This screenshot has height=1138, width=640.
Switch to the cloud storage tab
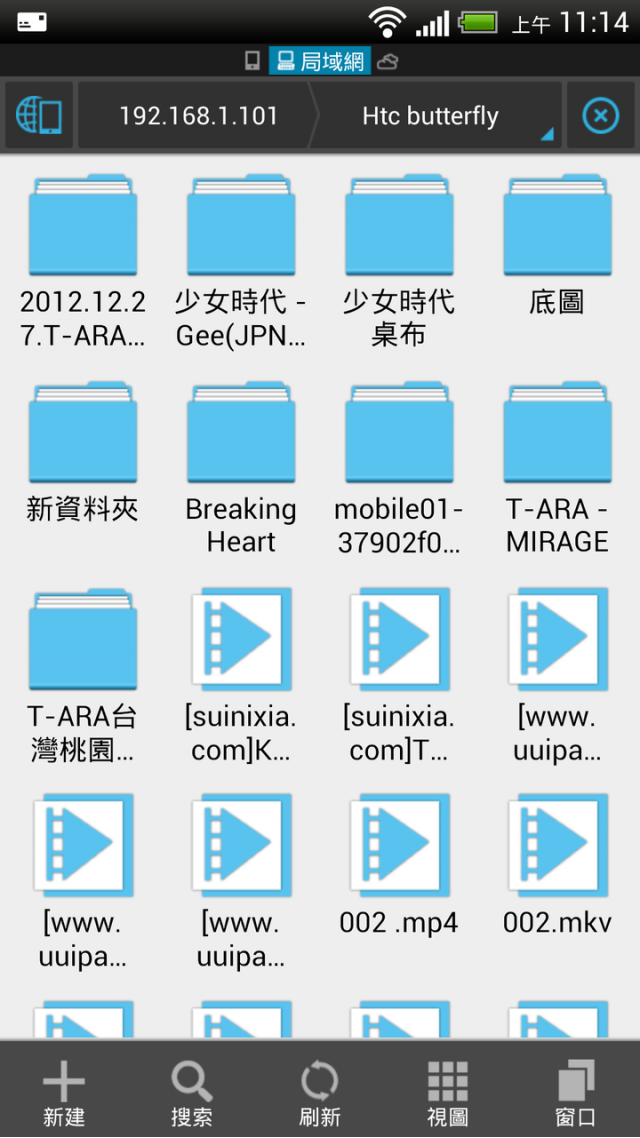coord(388,61)
